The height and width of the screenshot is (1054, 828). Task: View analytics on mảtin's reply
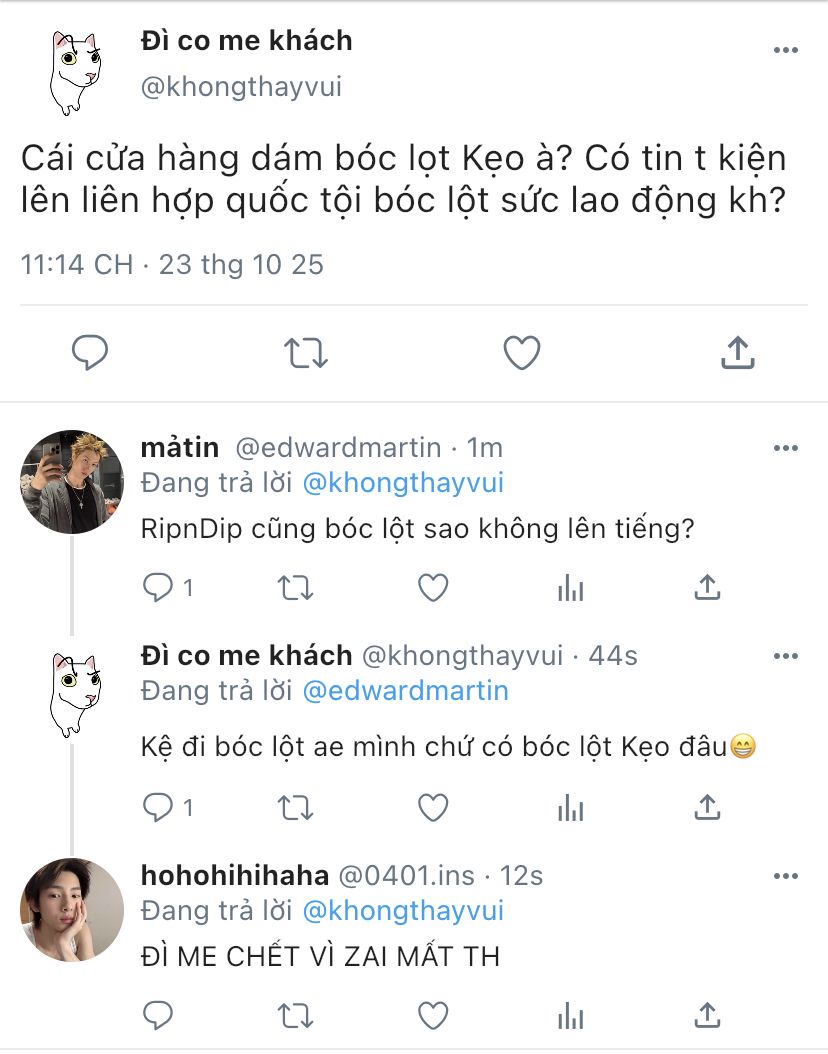click(570, 588)
